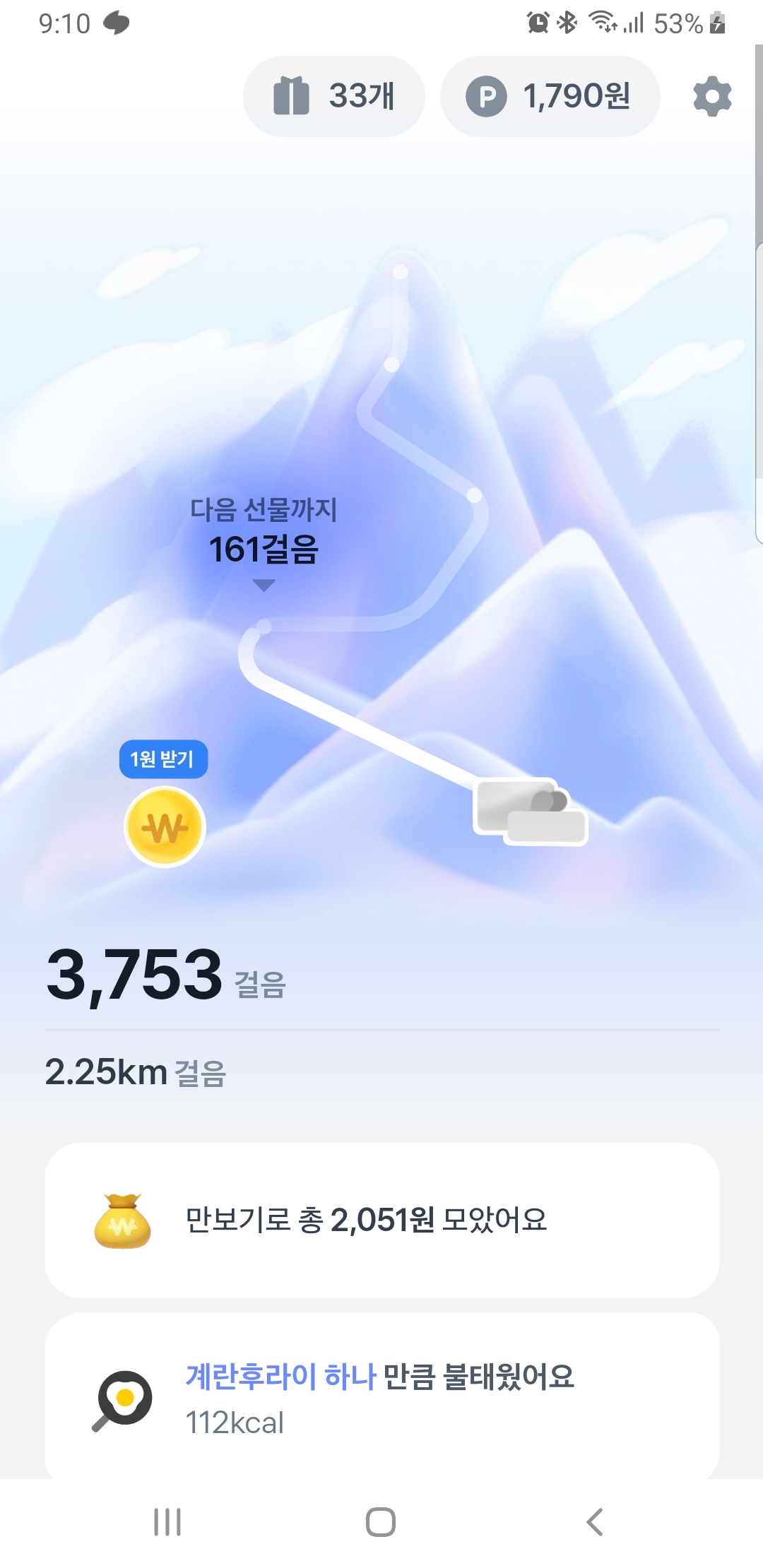
Task: Go back using the system back button
Action: pos(594,1522)
